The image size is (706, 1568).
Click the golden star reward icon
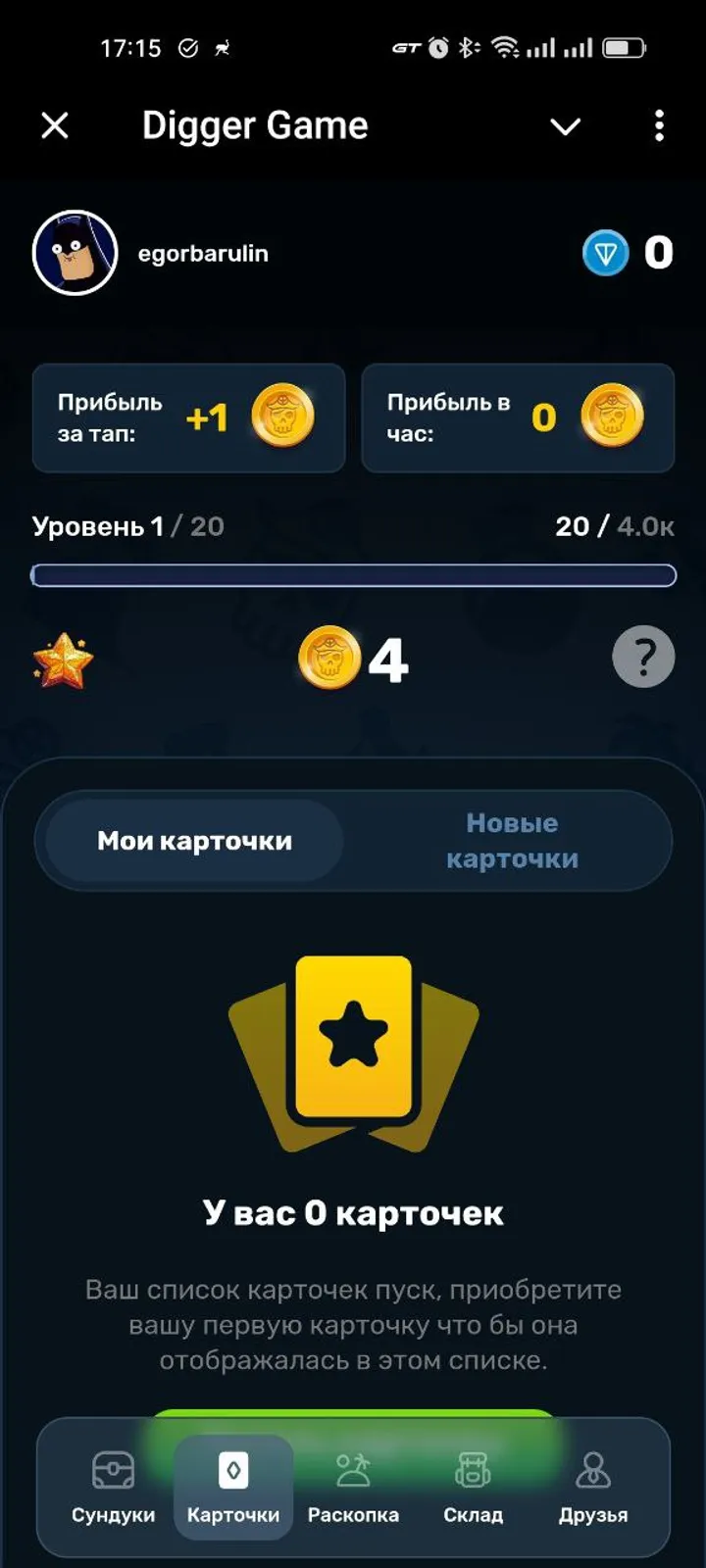(x=64, y=658)
